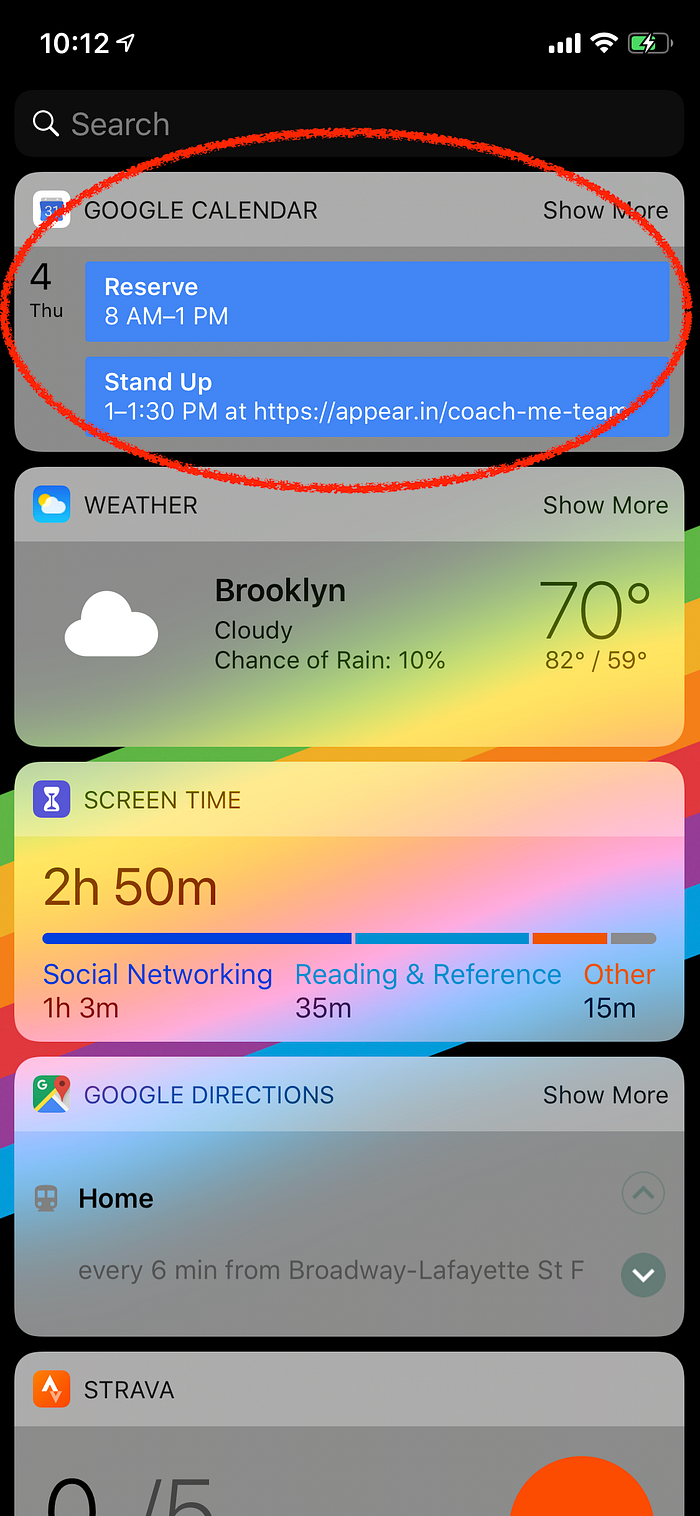The width and height of the screenshot is (700, 1516).
Task: Open the Stand Up calendar event
Action: click(377, 397)
